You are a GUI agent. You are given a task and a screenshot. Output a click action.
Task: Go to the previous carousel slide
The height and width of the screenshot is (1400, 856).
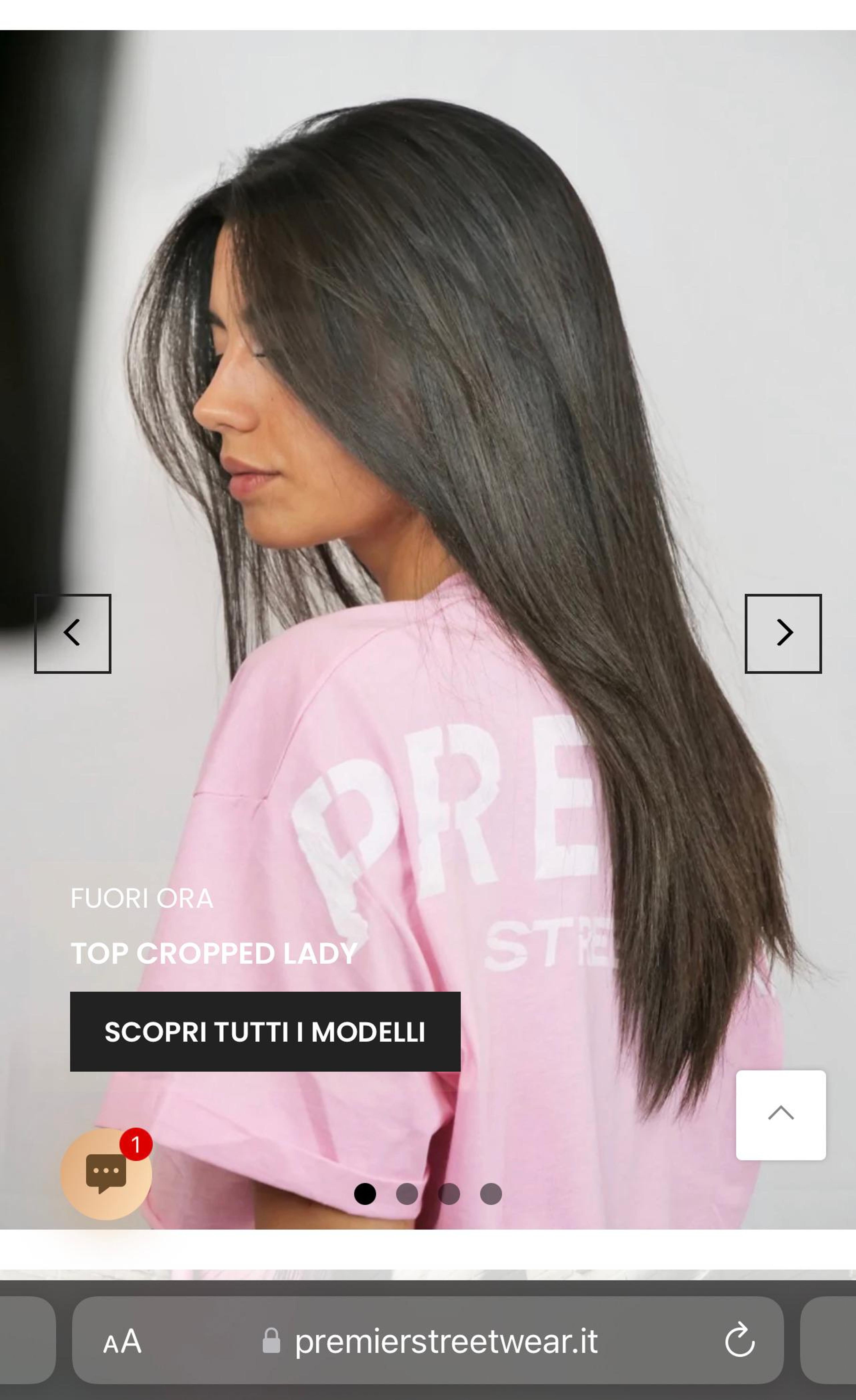[x=73, y=633]
